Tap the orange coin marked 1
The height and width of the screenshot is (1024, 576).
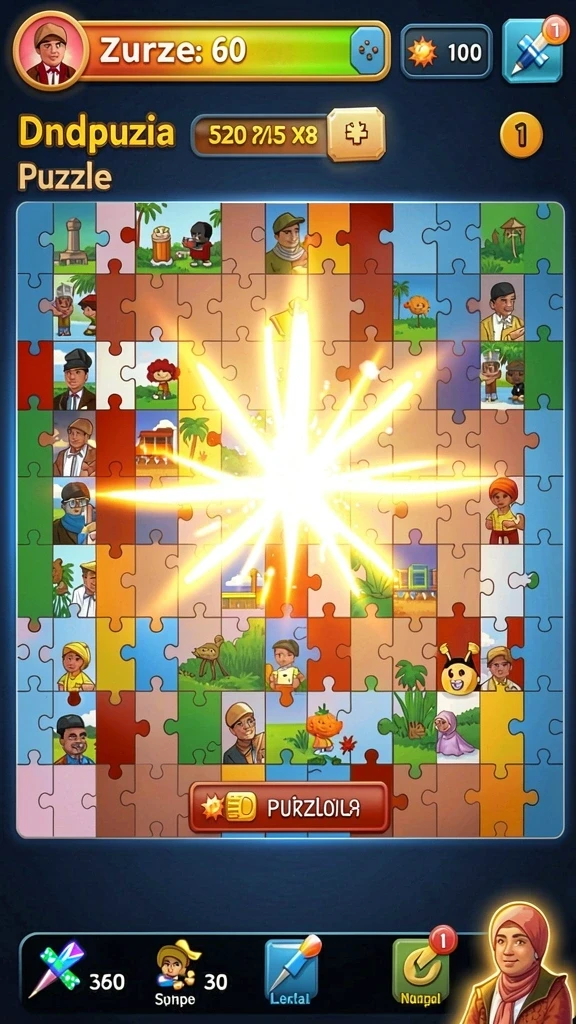coord(521,135)
